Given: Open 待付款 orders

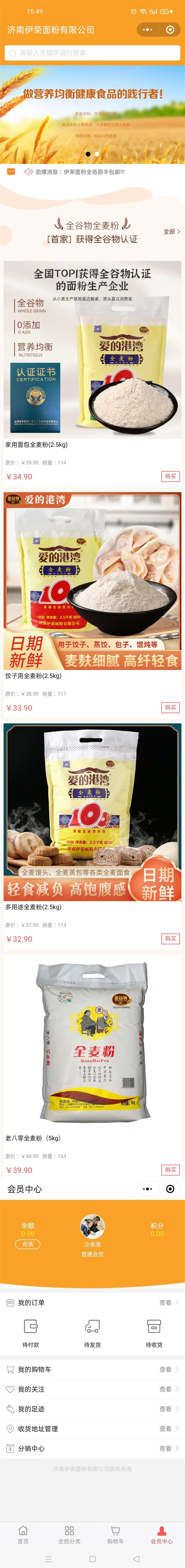Looking at the screenshot, I should click(x=31, y=1332).
